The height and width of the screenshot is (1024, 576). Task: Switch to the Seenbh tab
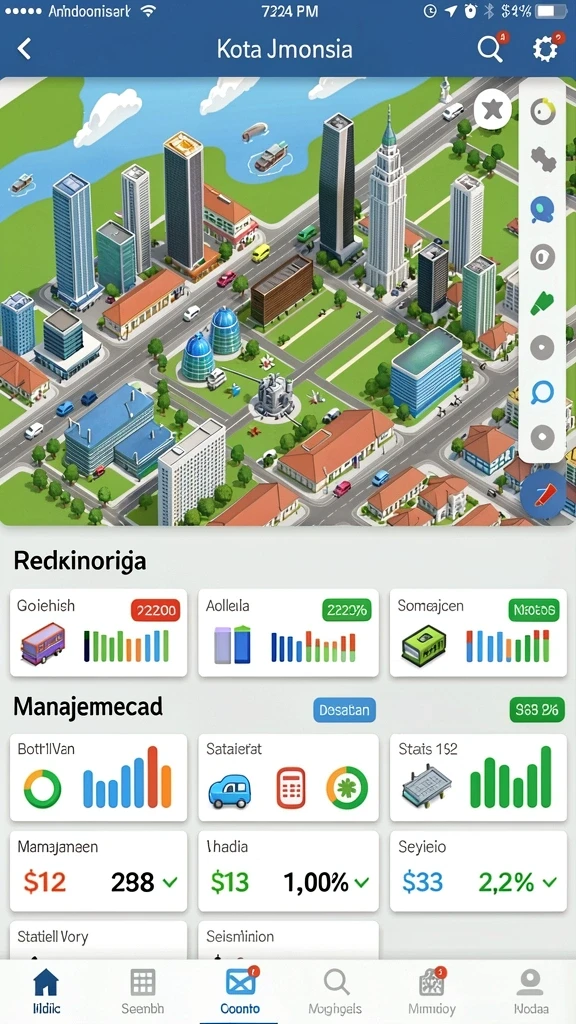(142, 991)
